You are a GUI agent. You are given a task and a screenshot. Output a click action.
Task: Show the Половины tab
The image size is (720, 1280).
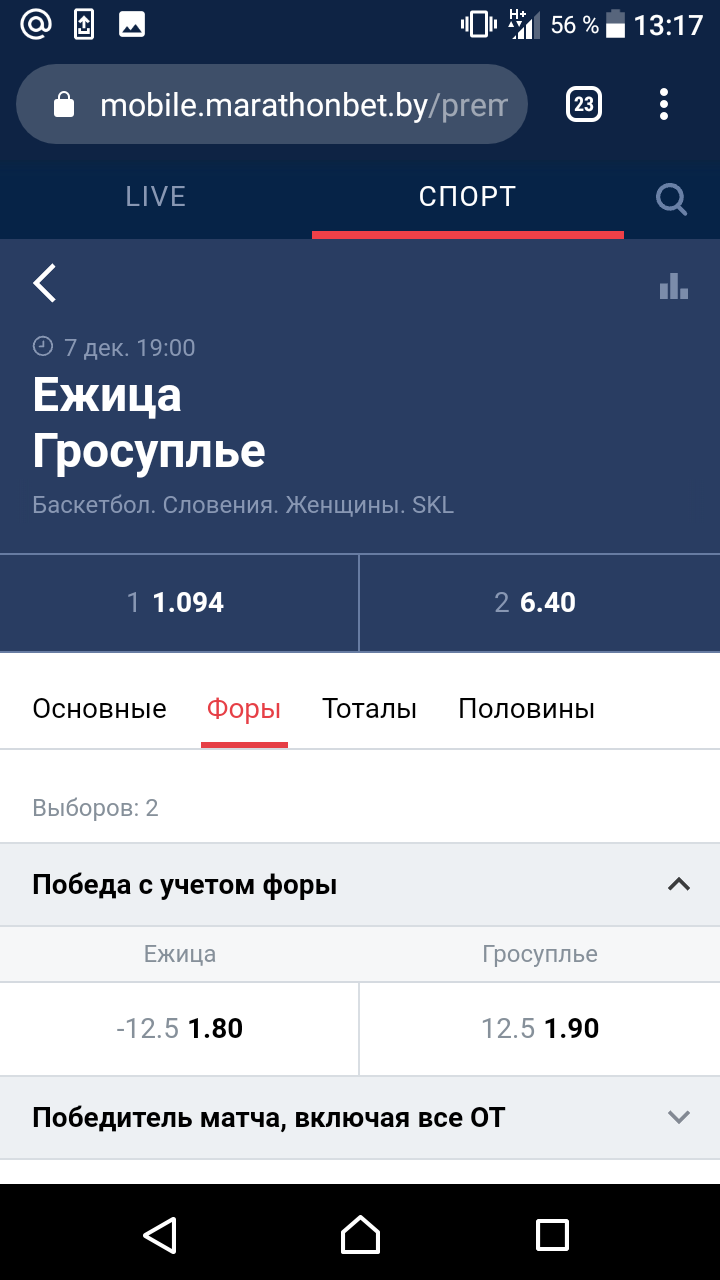point(526,709)
